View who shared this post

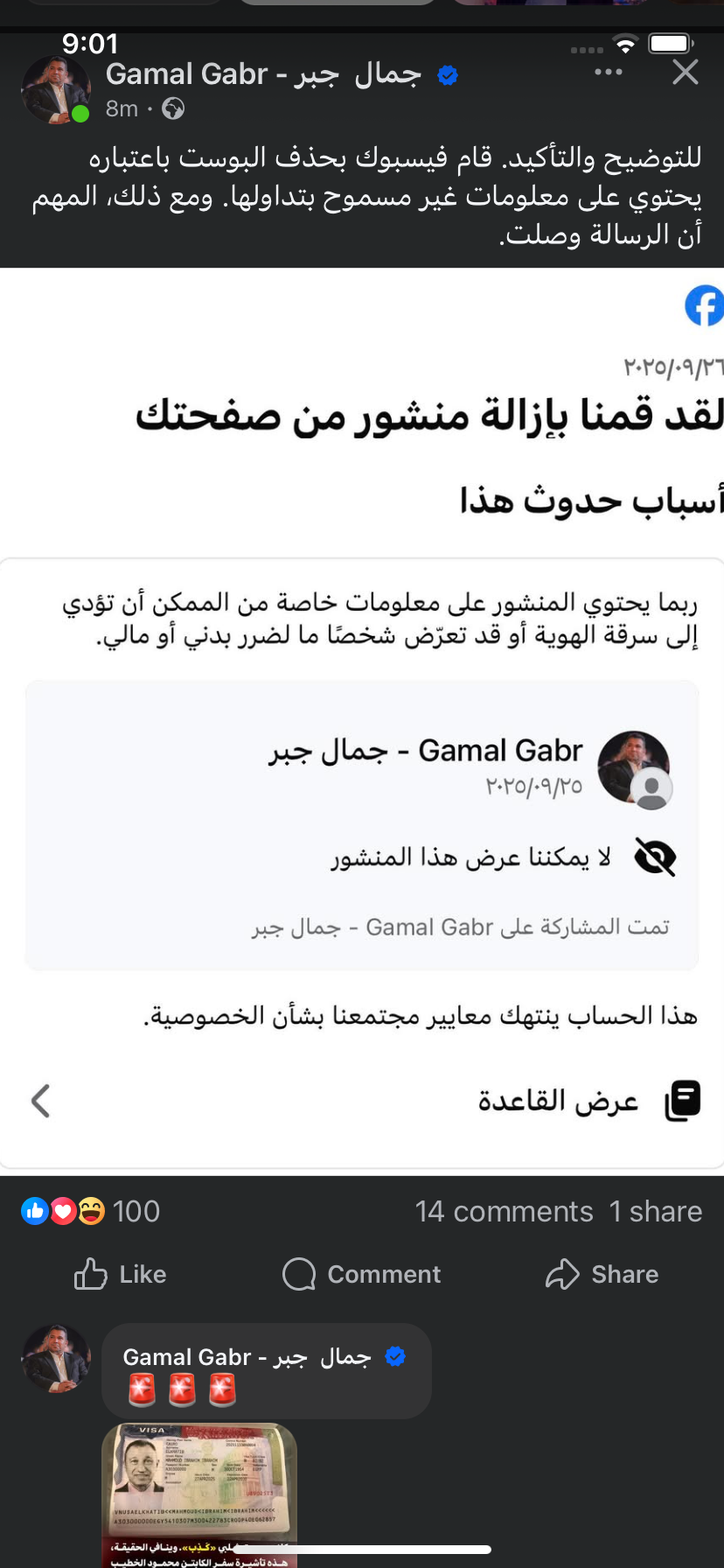[656, 1211]
